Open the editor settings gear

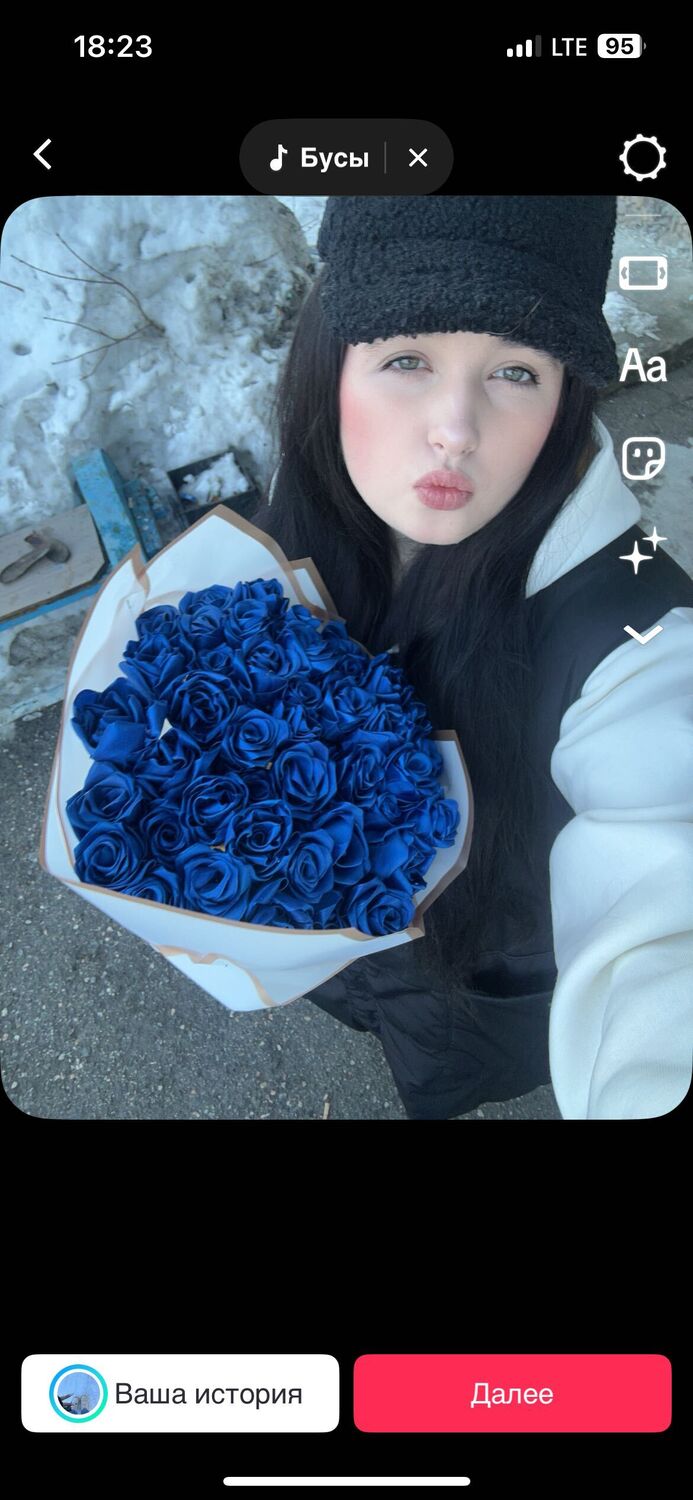tap(642, 158)
